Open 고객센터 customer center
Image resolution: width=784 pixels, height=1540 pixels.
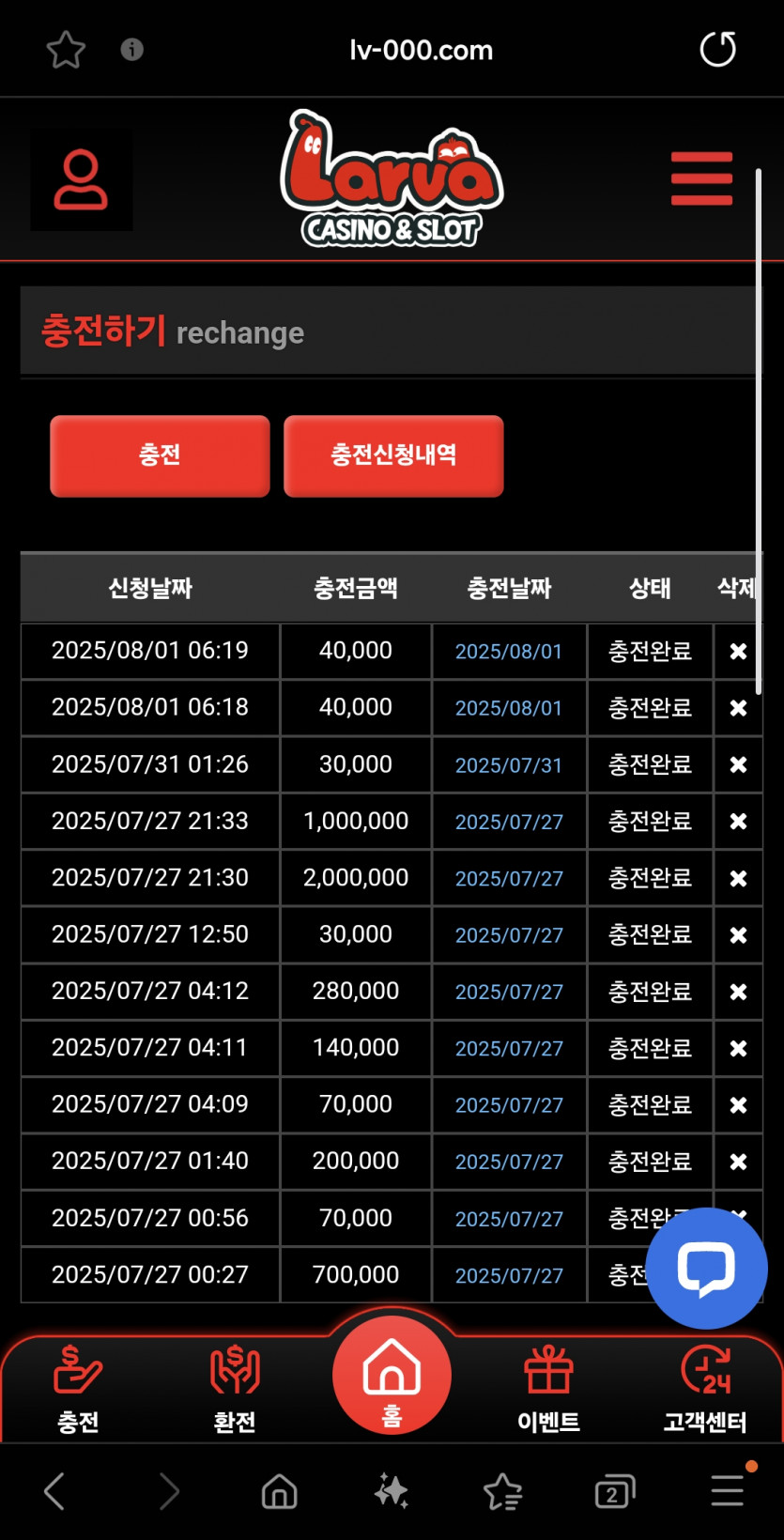705,1390
